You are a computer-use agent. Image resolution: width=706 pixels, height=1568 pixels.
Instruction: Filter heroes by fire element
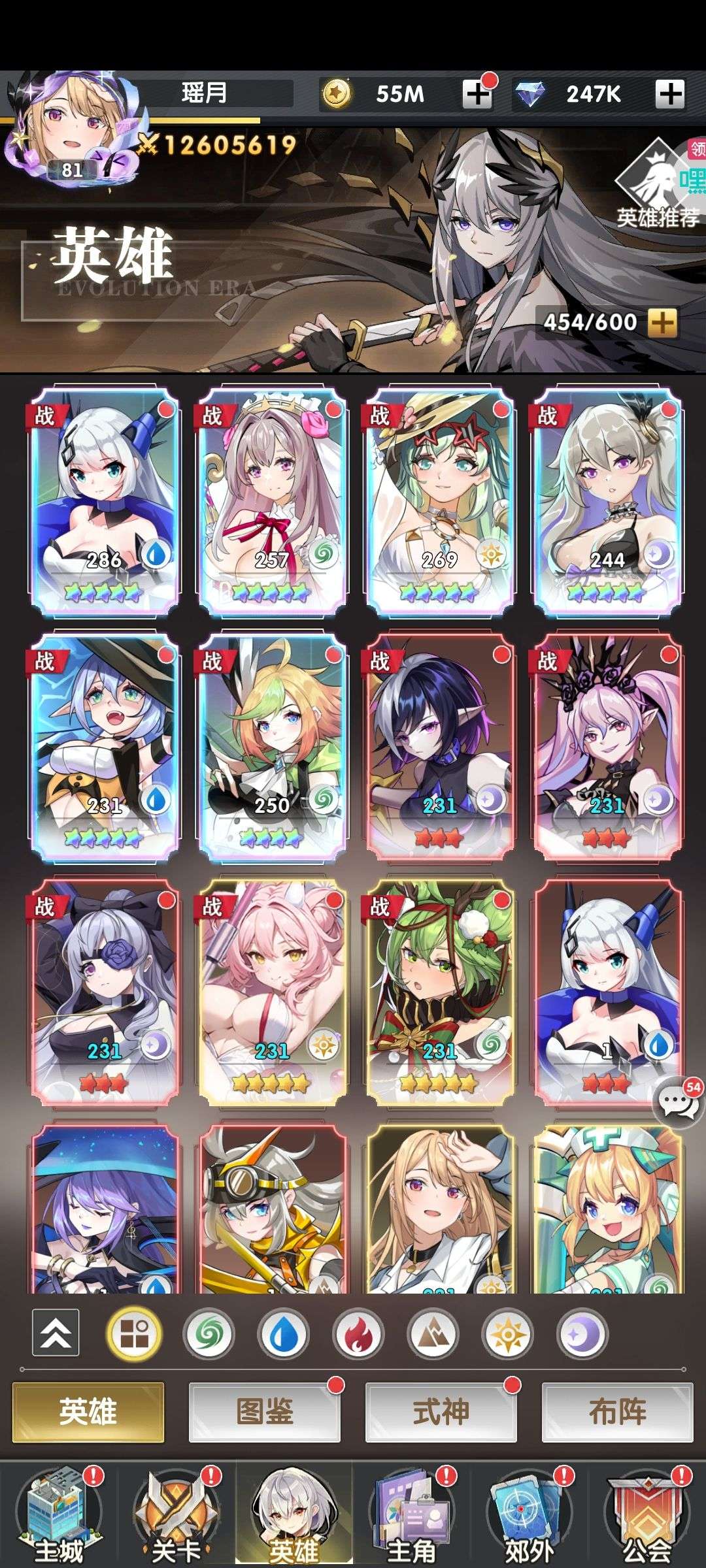[358, 1334]
